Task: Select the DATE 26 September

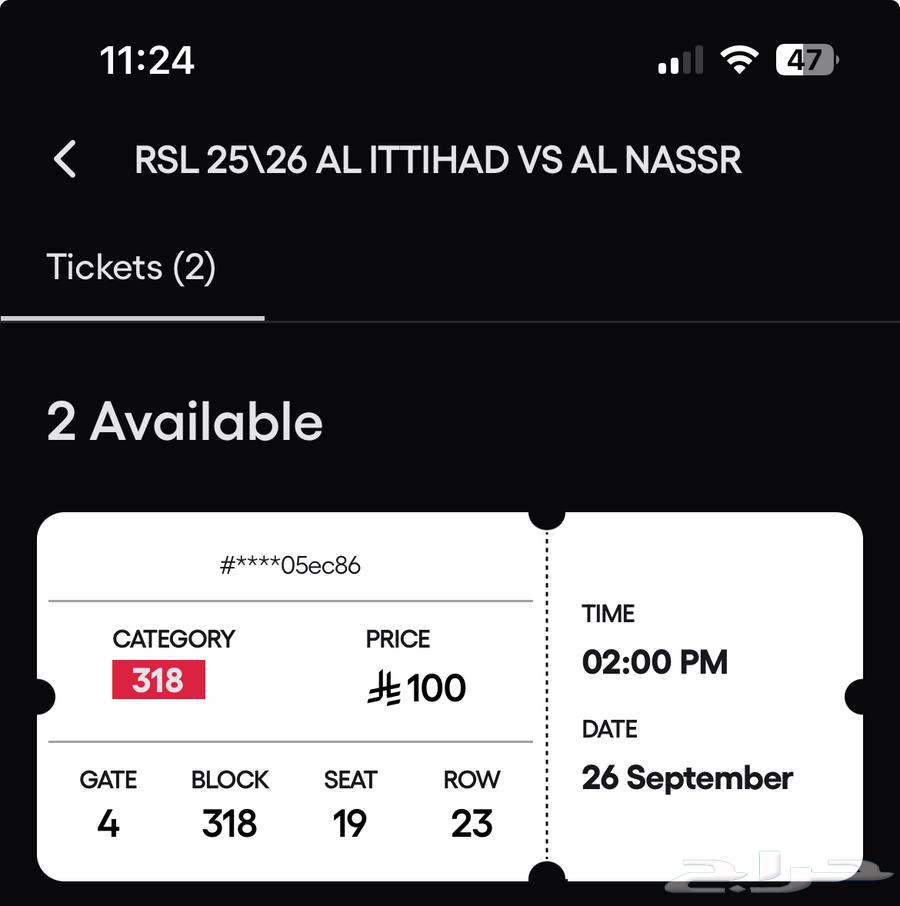Action: click(x=688, y=778)
